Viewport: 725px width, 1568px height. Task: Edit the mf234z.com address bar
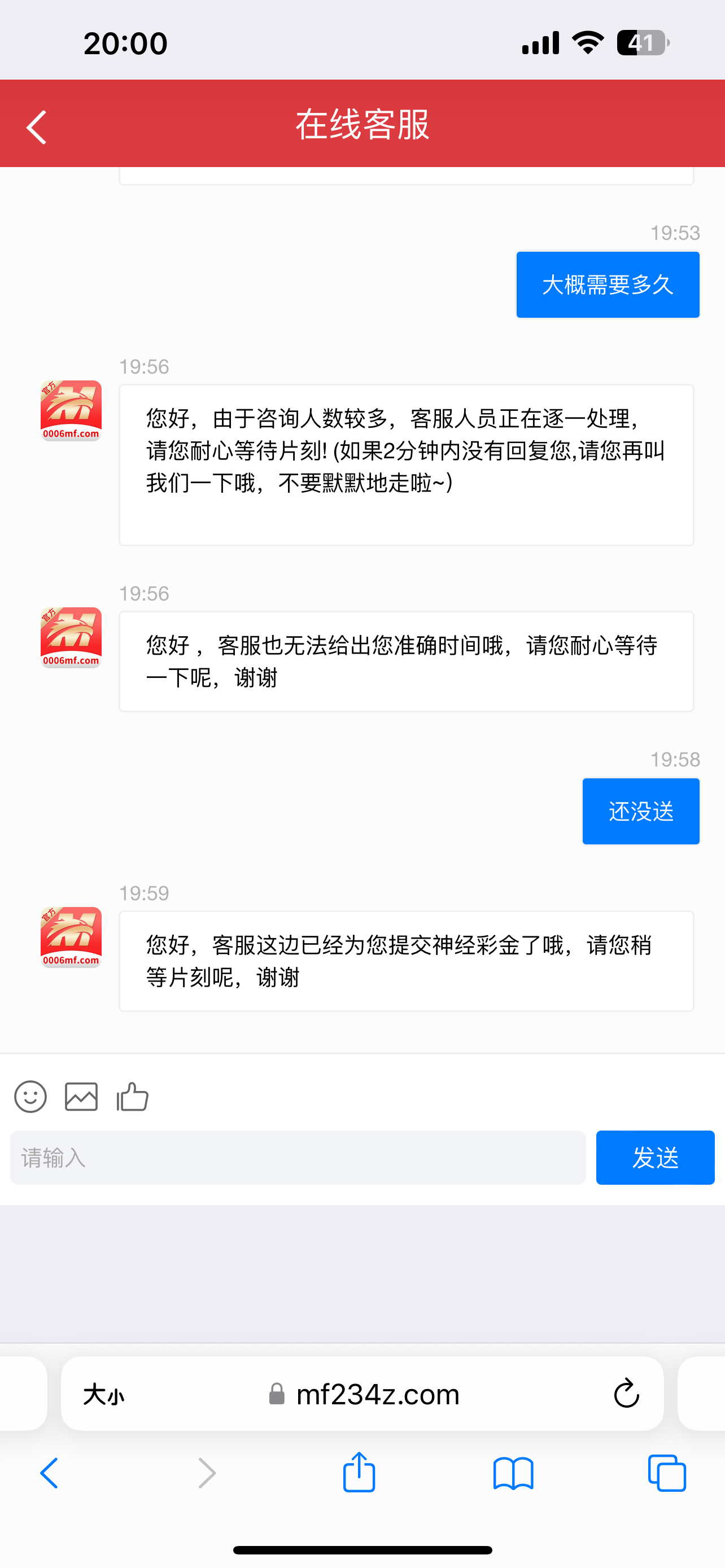pos(377,1394)
